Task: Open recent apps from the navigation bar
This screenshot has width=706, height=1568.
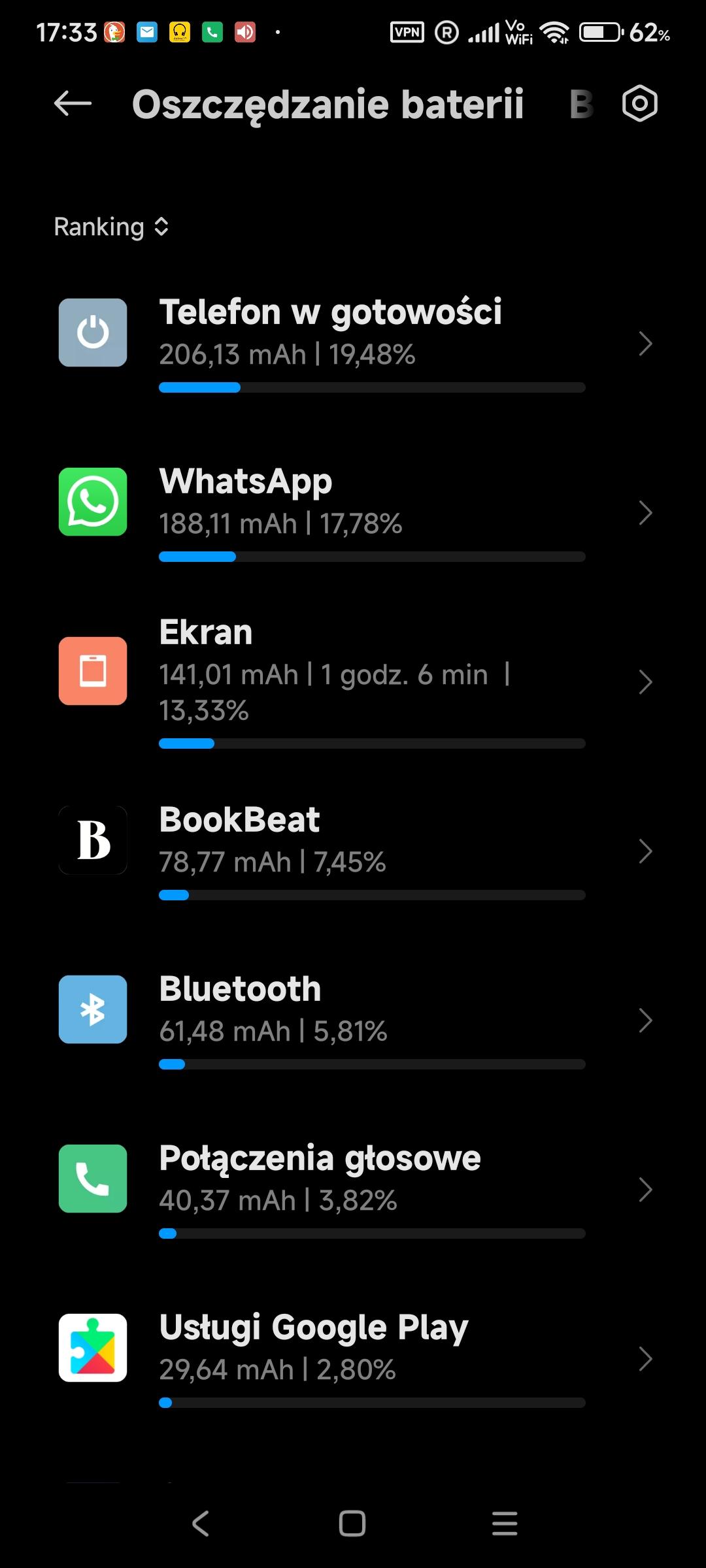Action: click(x=505, y=1524)
